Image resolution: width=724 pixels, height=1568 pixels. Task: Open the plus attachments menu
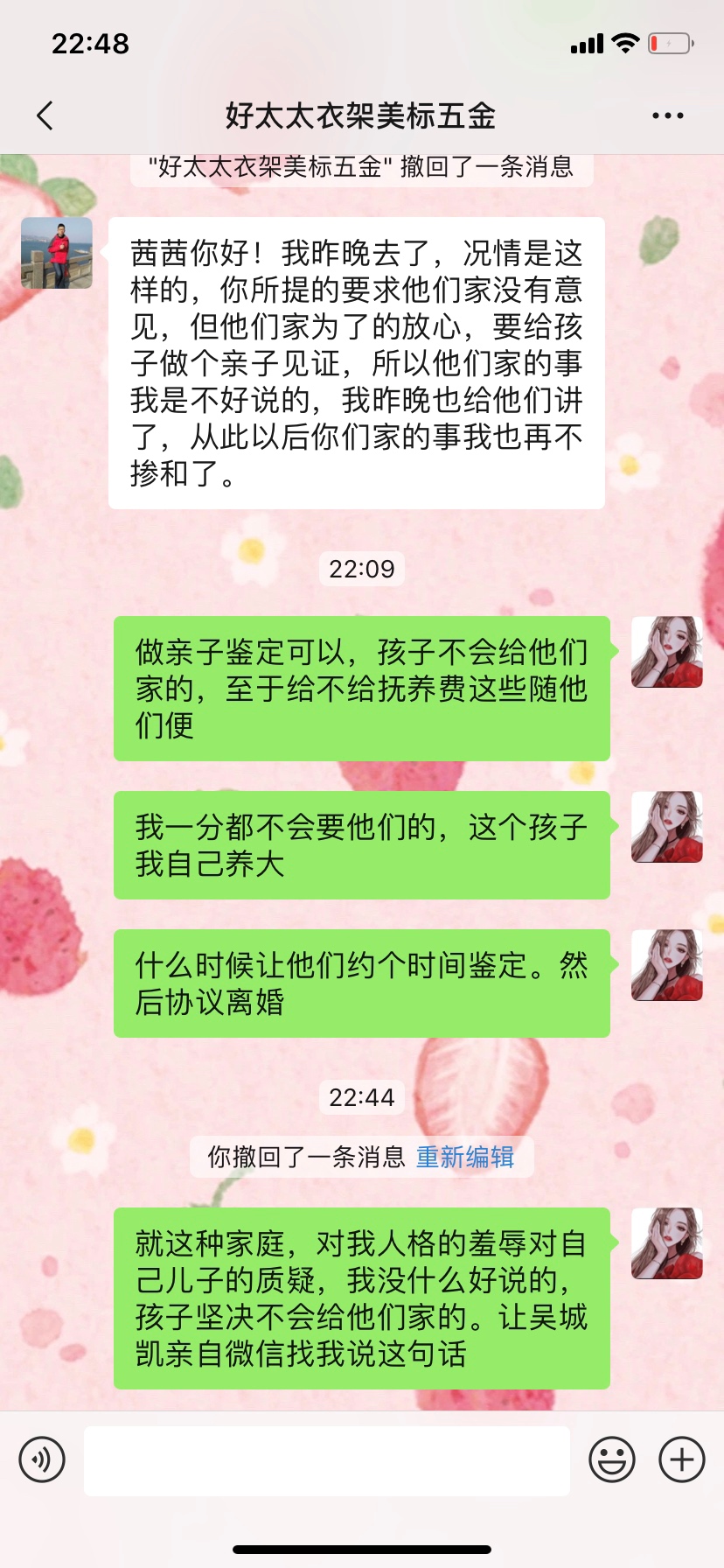[681, 1459]
